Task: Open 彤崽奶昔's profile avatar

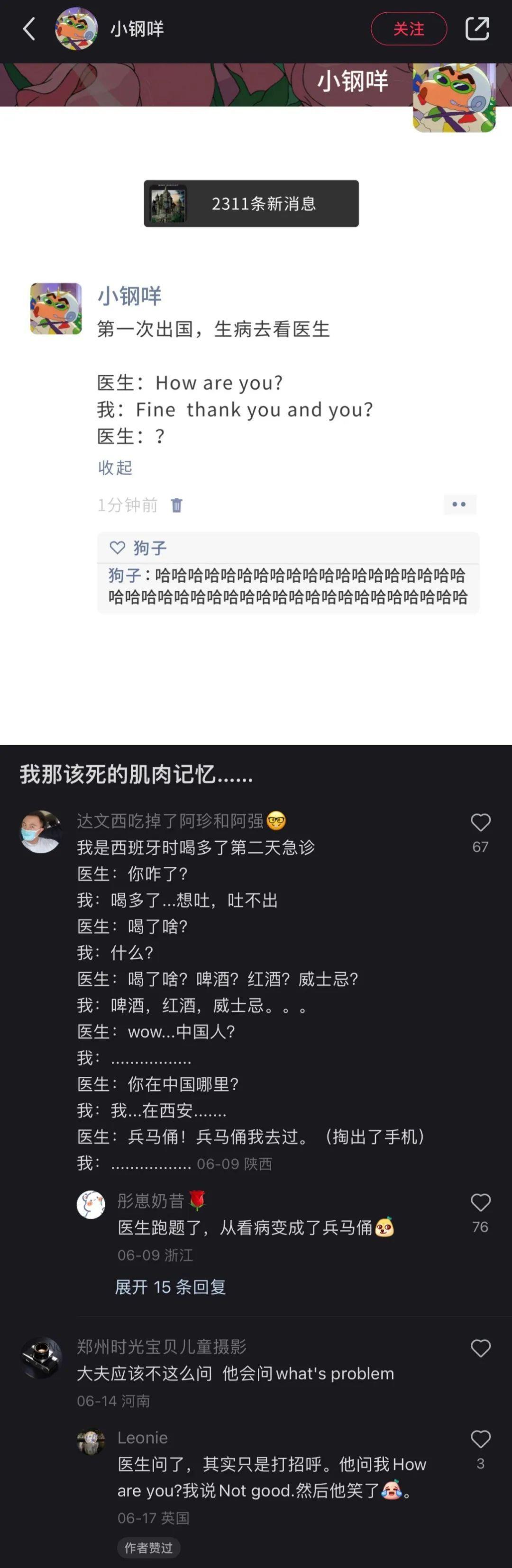Action: (x=91, y=1205)
